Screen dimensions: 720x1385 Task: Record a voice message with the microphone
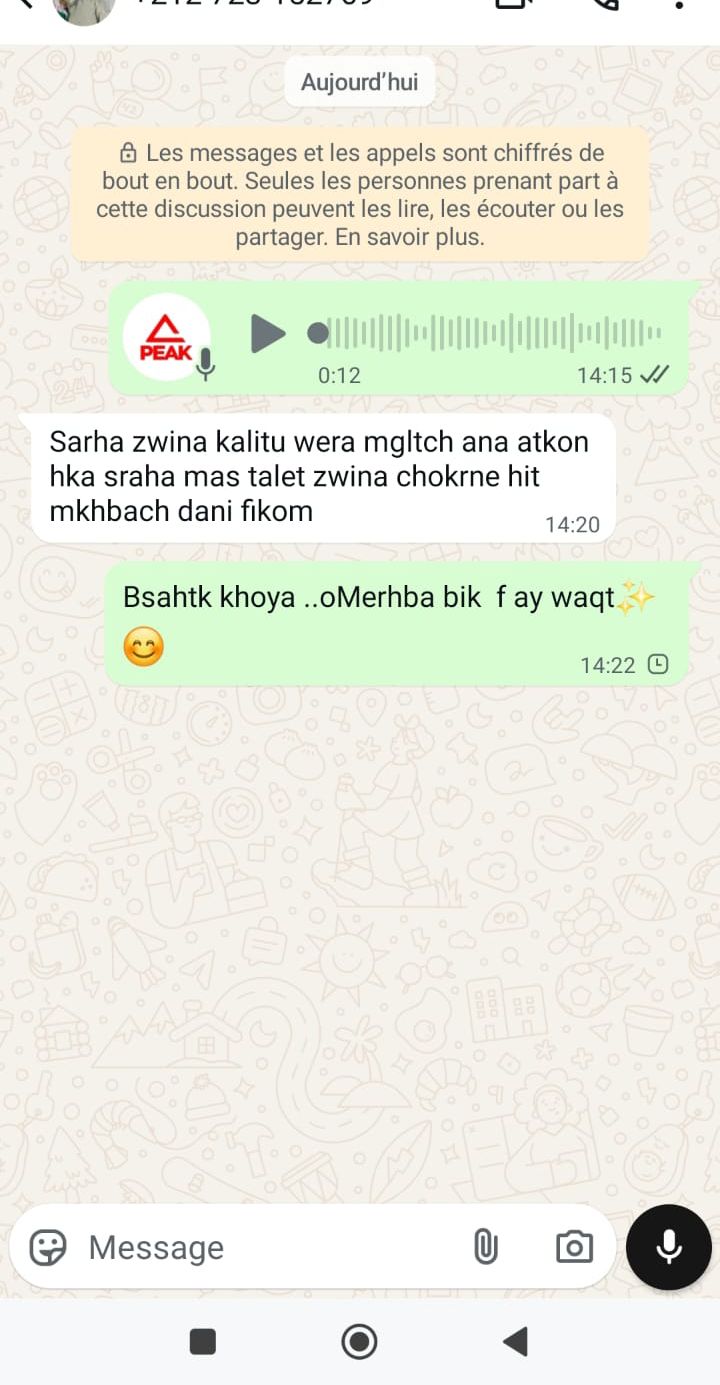(x=668, y=1247)
